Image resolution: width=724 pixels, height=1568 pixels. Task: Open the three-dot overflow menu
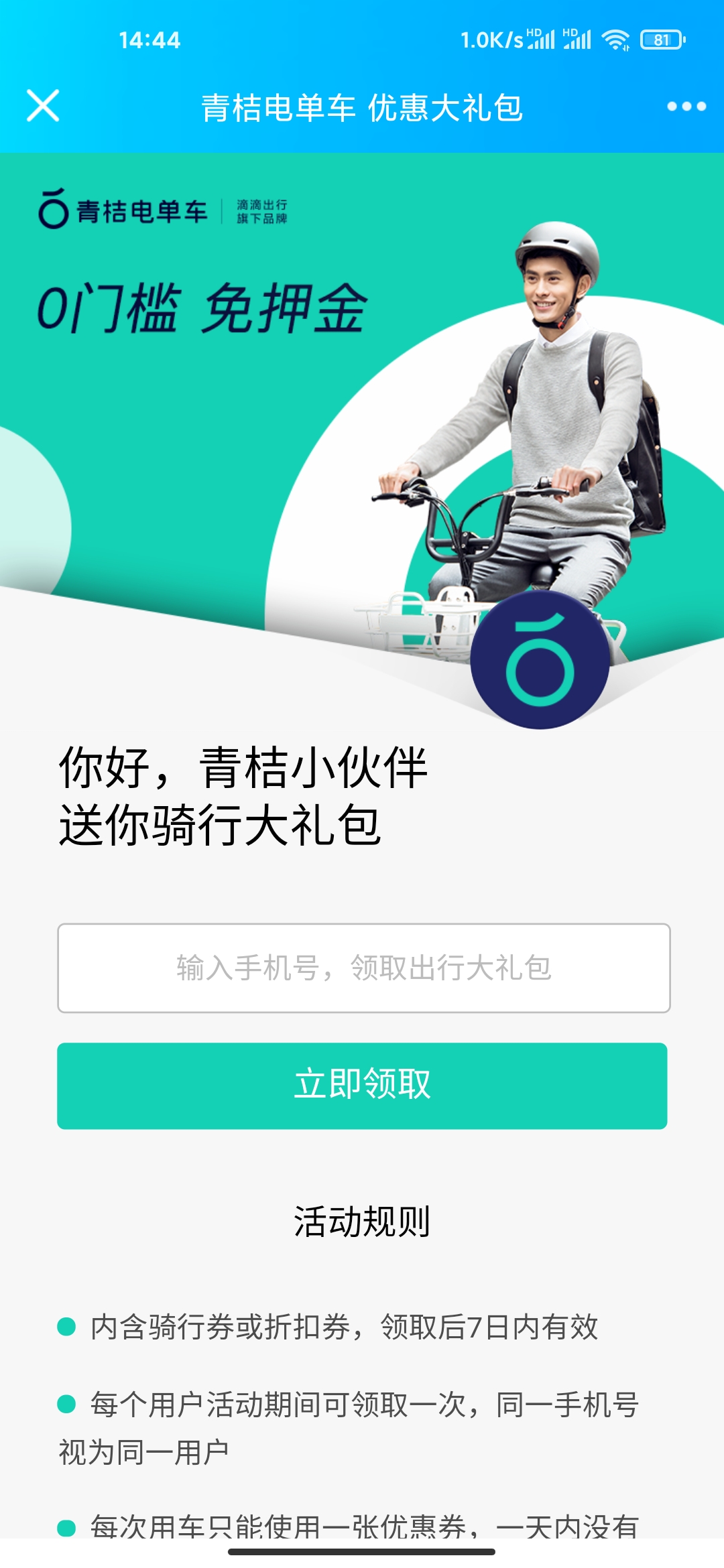click(x=686, y=106)
